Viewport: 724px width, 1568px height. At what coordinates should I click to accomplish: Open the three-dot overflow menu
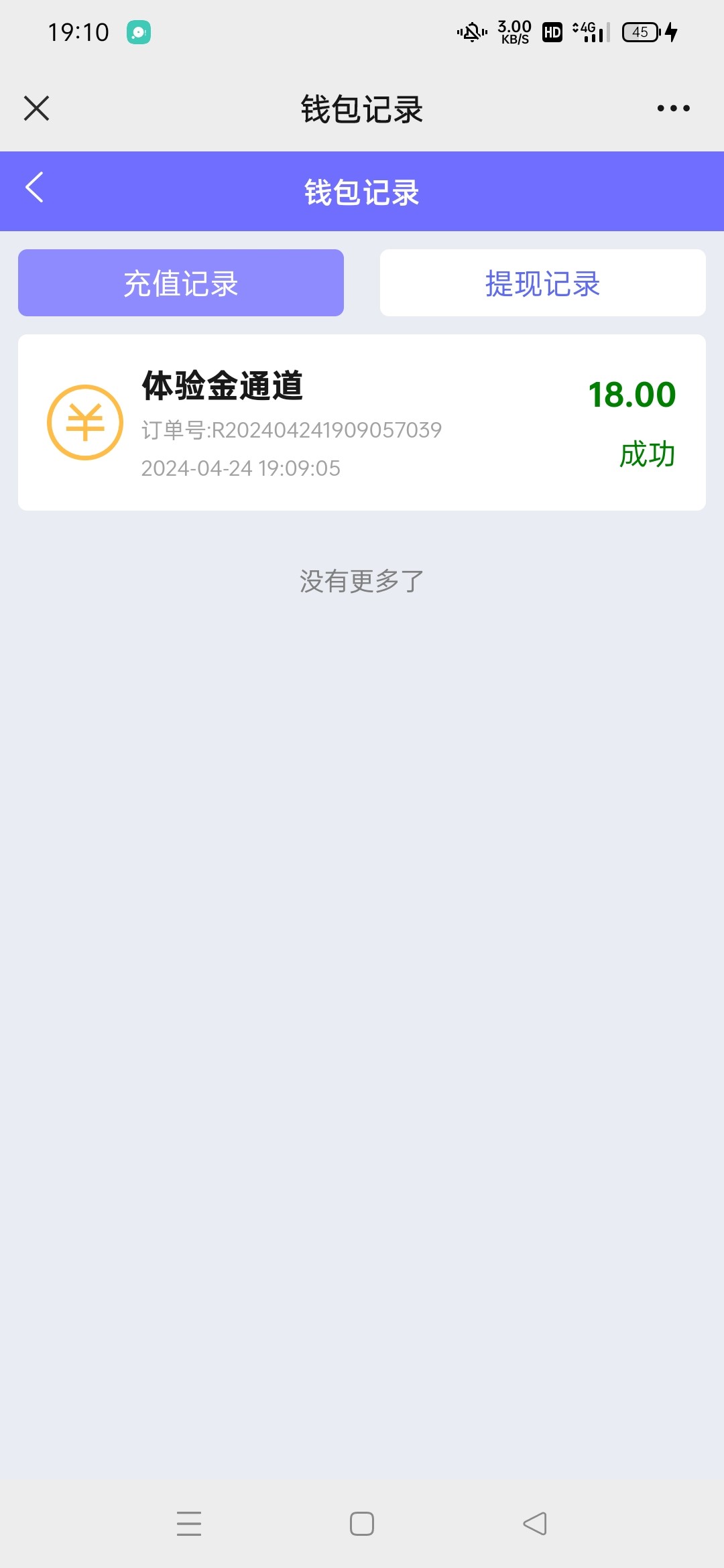point(673,108)
